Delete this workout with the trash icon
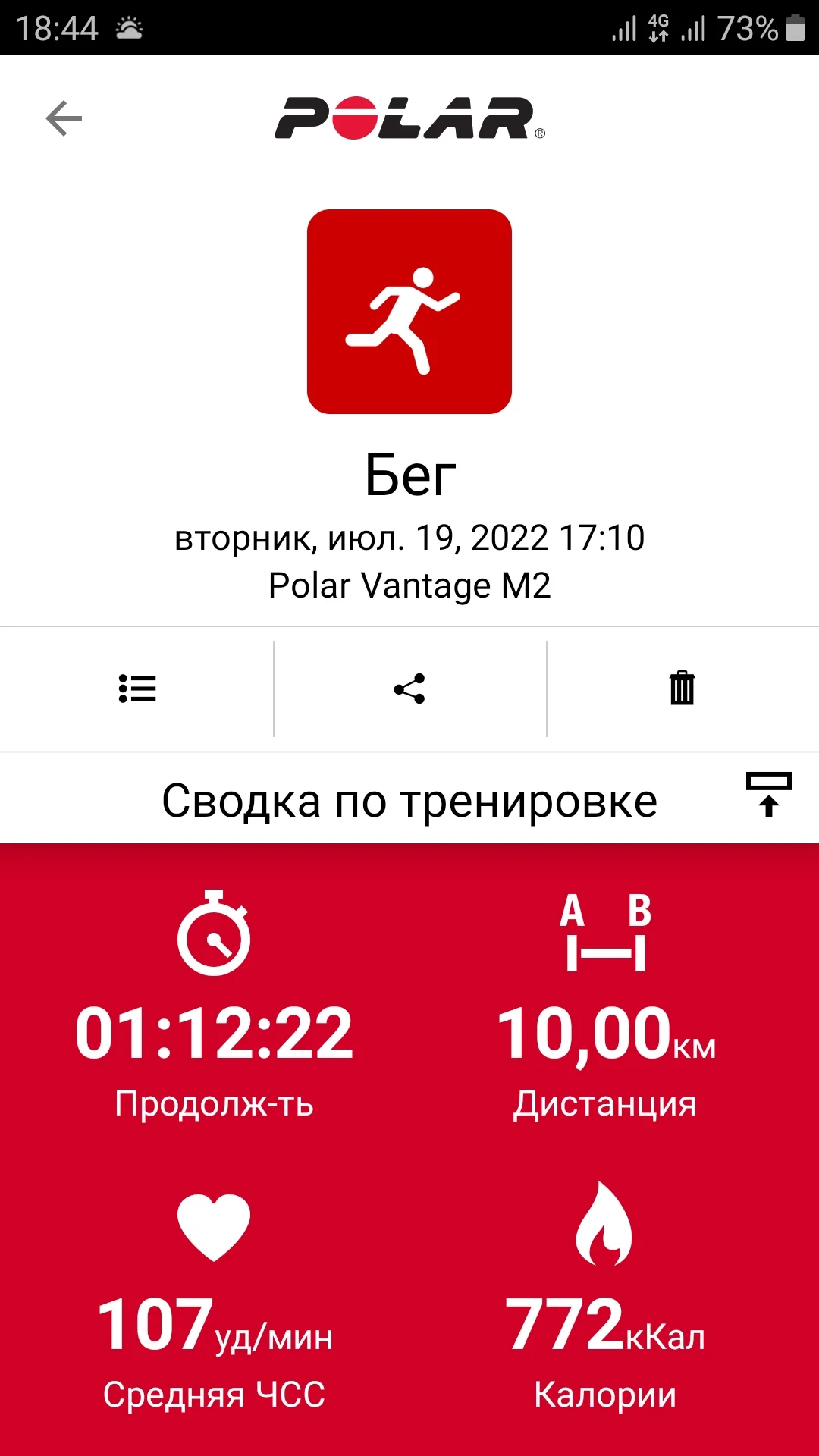This screenshot has width=819, height=1456. (682, 689)
